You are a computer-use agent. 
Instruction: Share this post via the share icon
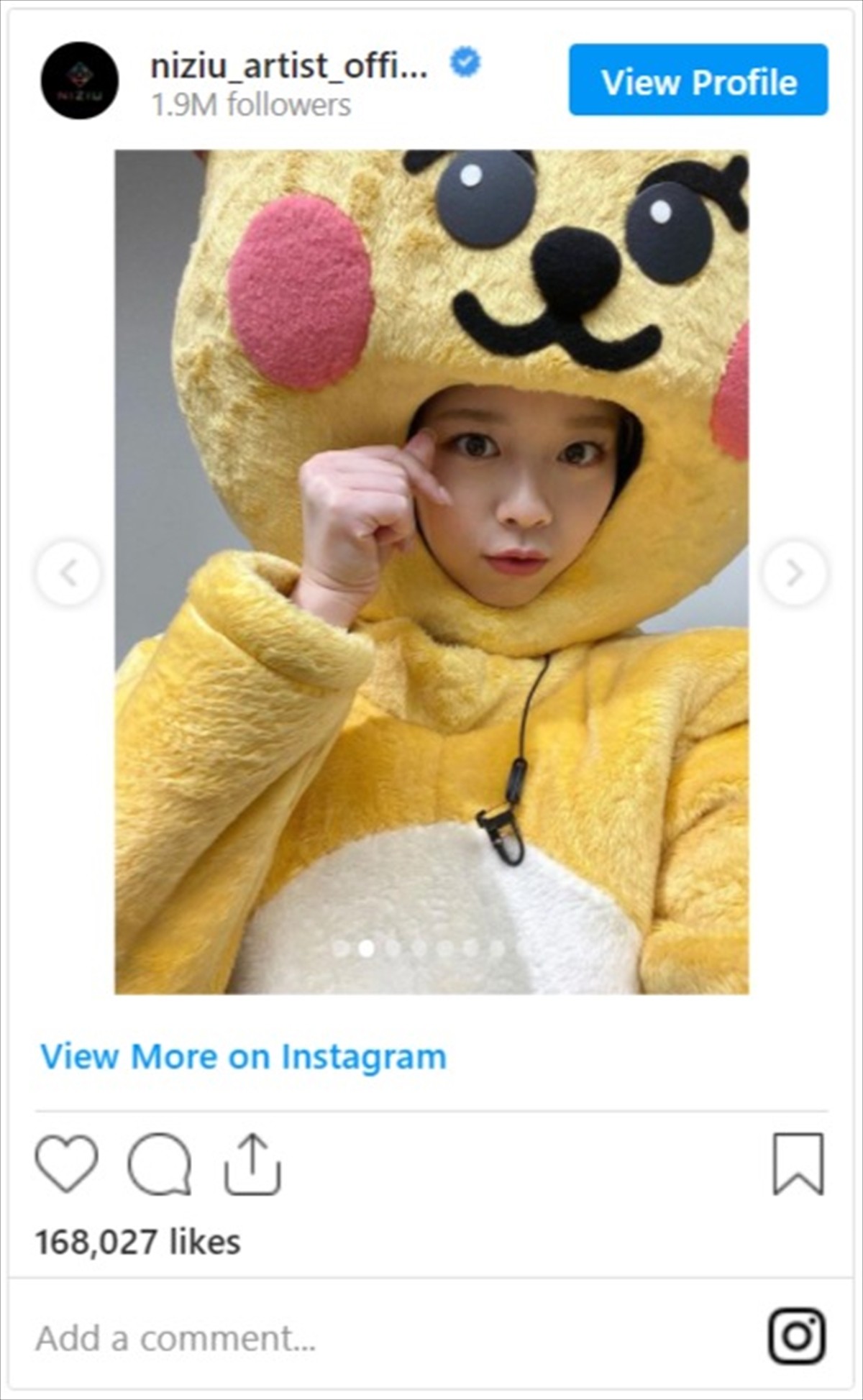coord(252,1163)
